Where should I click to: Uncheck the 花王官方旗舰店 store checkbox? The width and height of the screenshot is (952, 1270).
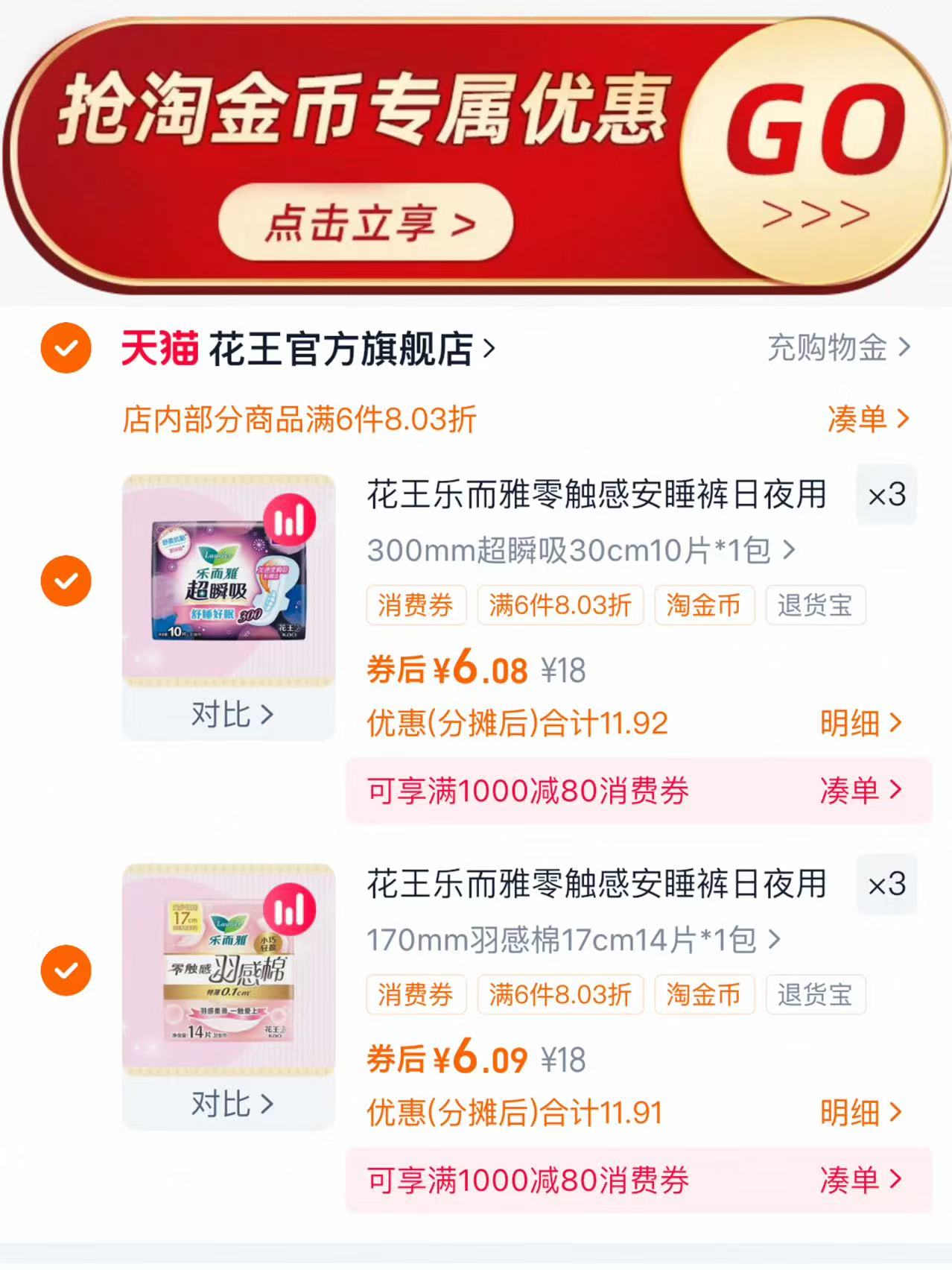(67, 347)
